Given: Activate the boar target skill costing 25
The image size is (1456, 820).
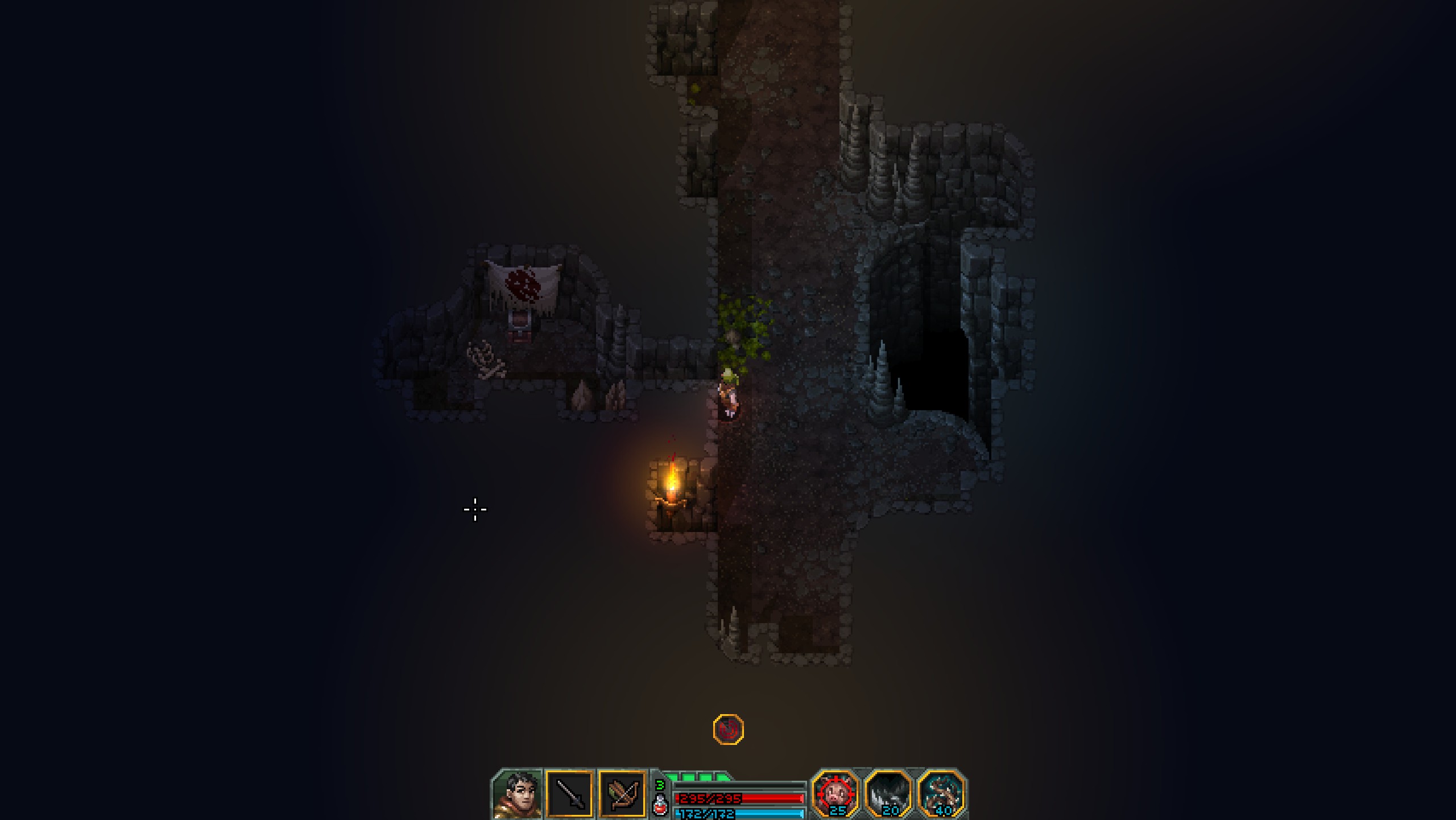Looking at the screenshot, I should pyautogui.click(x=835, y=793).
